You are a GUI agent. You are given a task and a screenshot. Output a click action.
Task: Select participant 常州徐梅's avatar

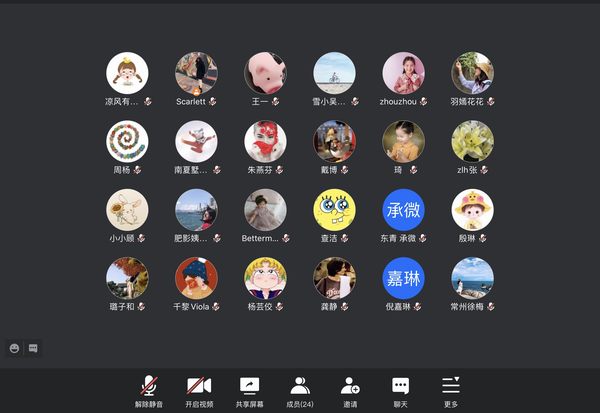(472, 278)
